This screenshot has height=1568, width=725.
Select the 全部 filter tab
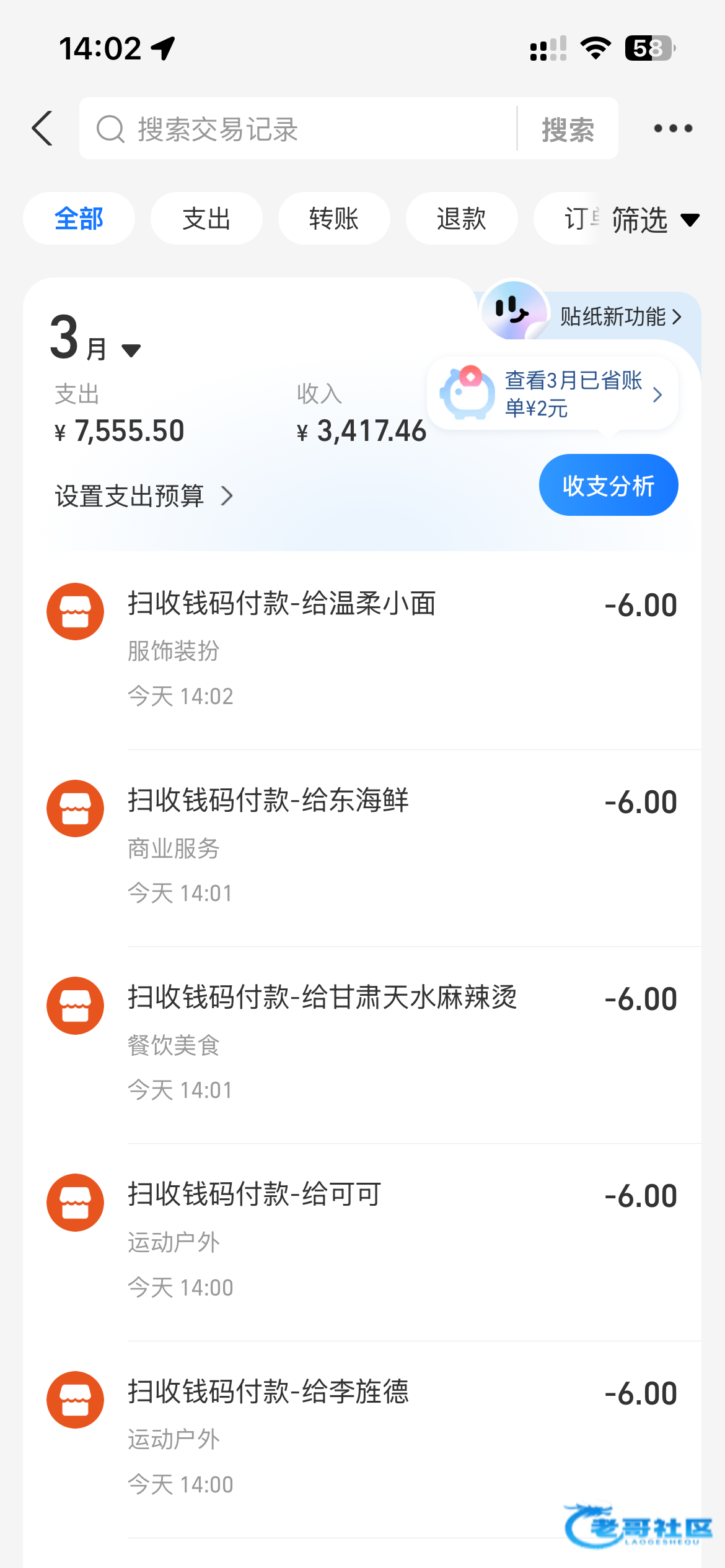pyautogui.click(x=79, y=219)
